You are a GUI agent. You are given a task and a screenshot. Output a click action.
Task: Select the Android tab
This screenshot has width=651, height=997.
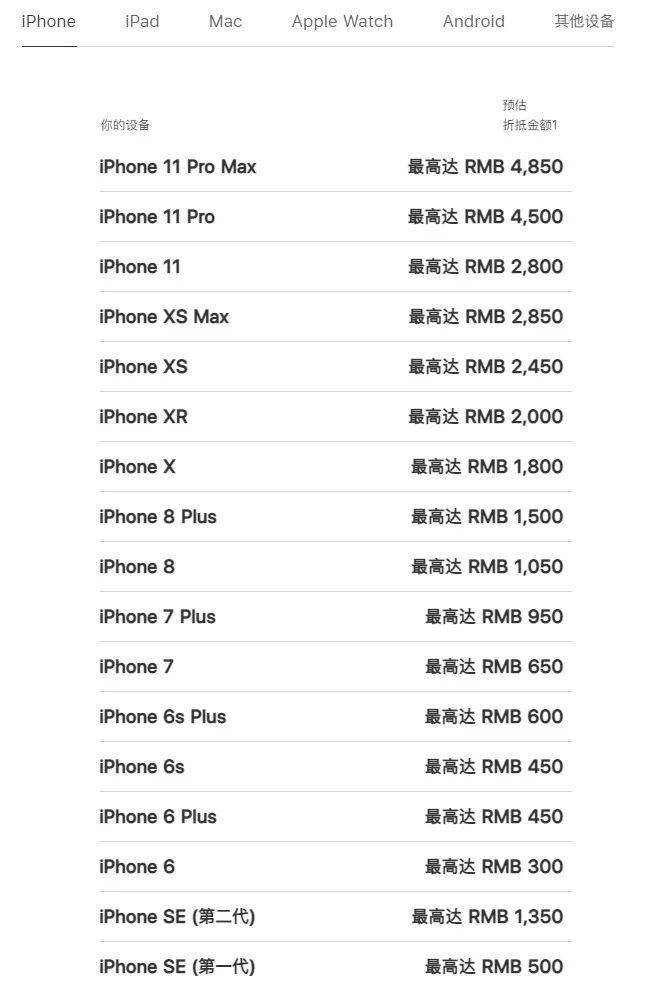(x=474, y=22)
